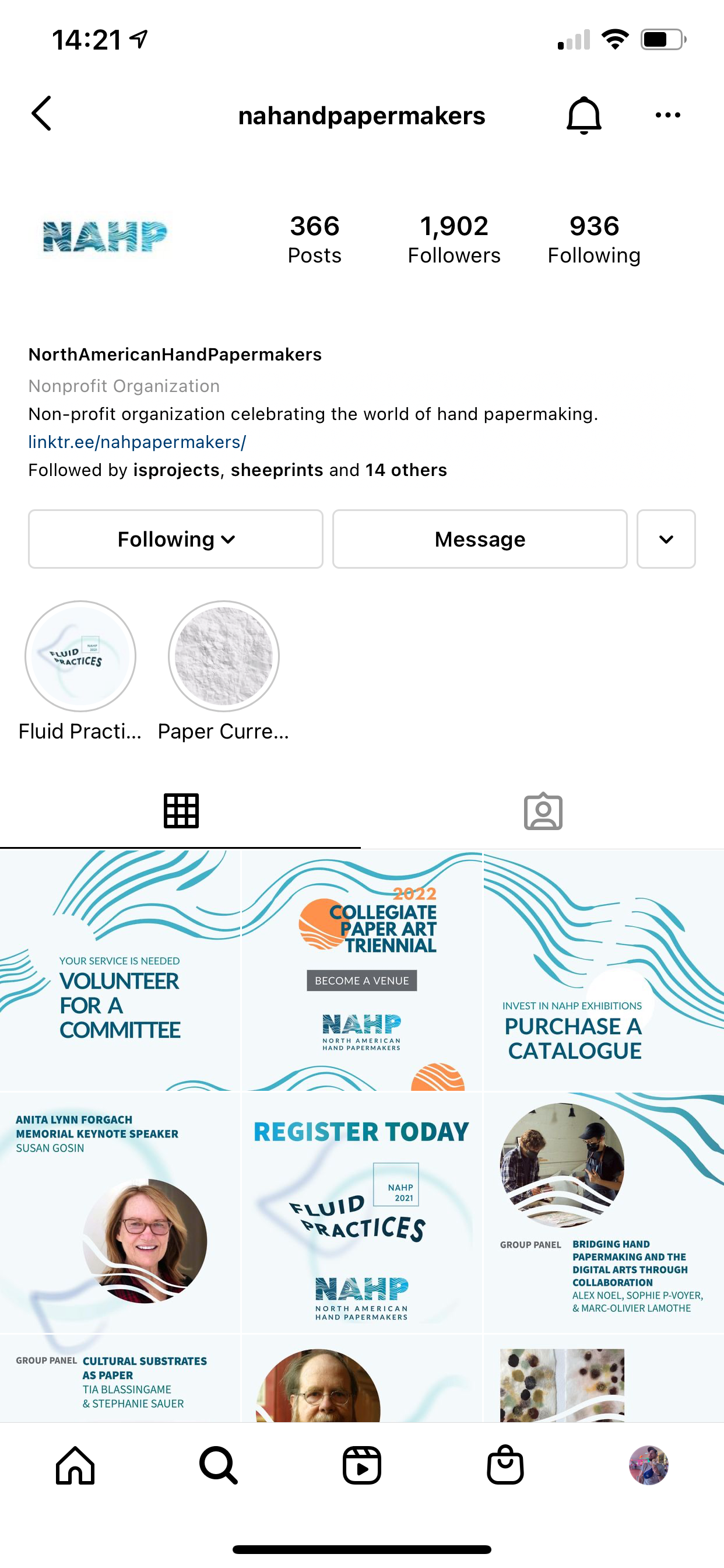Send a message to nahandpapermakers
Image resolution: width=724 pixels, height=1568 pixels.
tap(479, 540)
